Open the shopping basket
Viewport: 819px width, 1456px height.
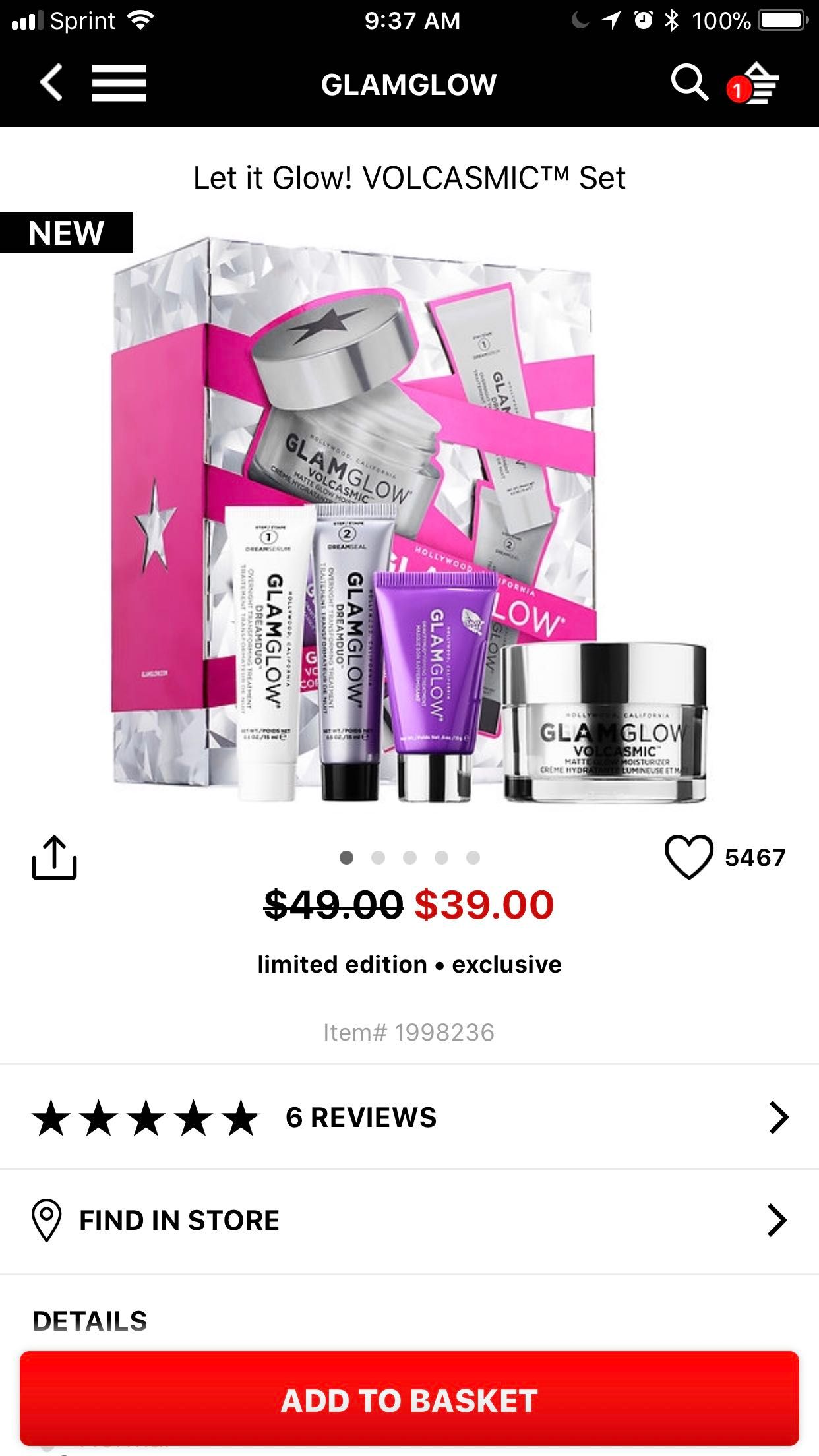click(x=755, y=84)
